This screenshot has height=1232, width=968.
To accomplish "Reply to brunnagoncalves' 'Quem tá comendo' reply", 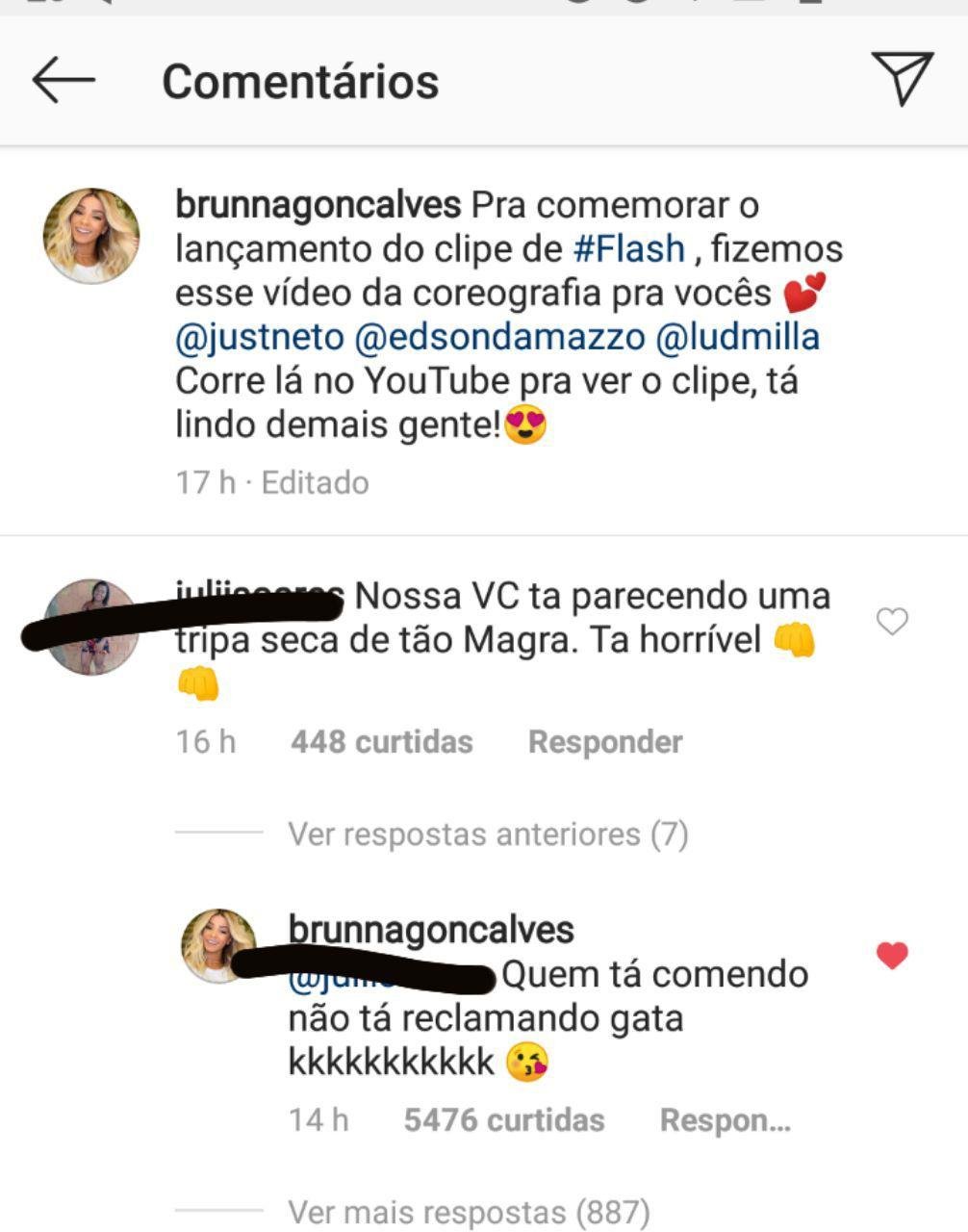I will 725,1120.
